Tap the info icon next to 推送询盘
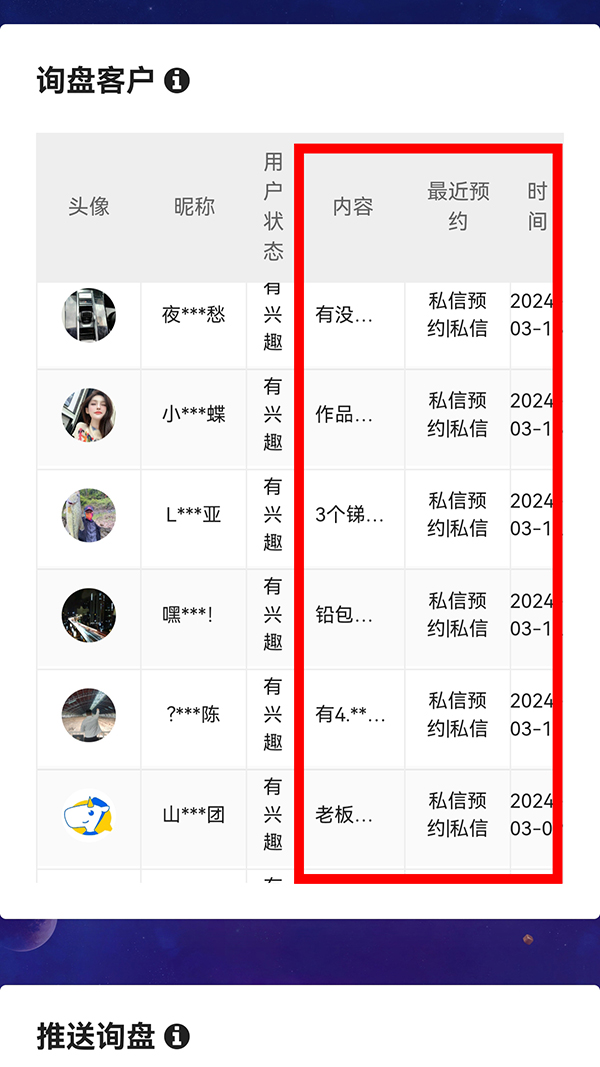 pos(177,1036)
